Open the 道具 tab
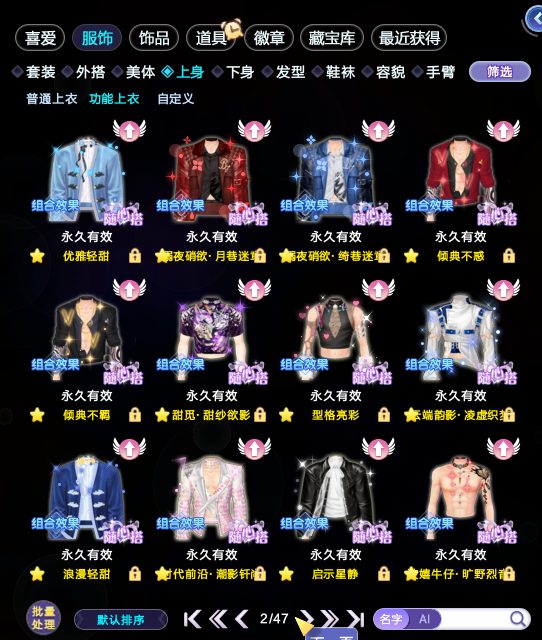This screenshot has height=640, width=542. [x=211, y=38]
